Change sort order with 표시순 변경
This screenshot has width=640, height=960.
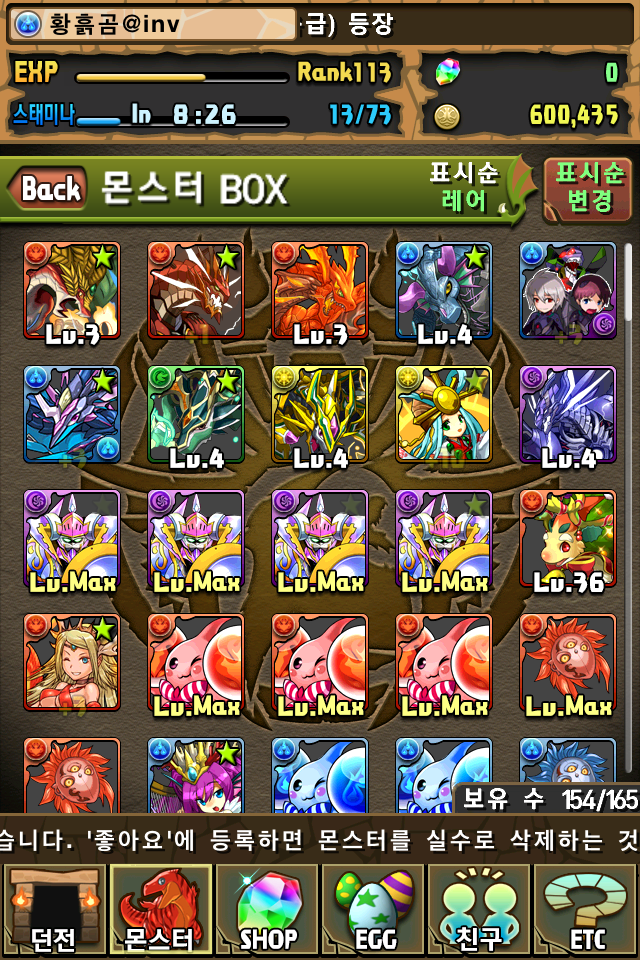[588, 189]
